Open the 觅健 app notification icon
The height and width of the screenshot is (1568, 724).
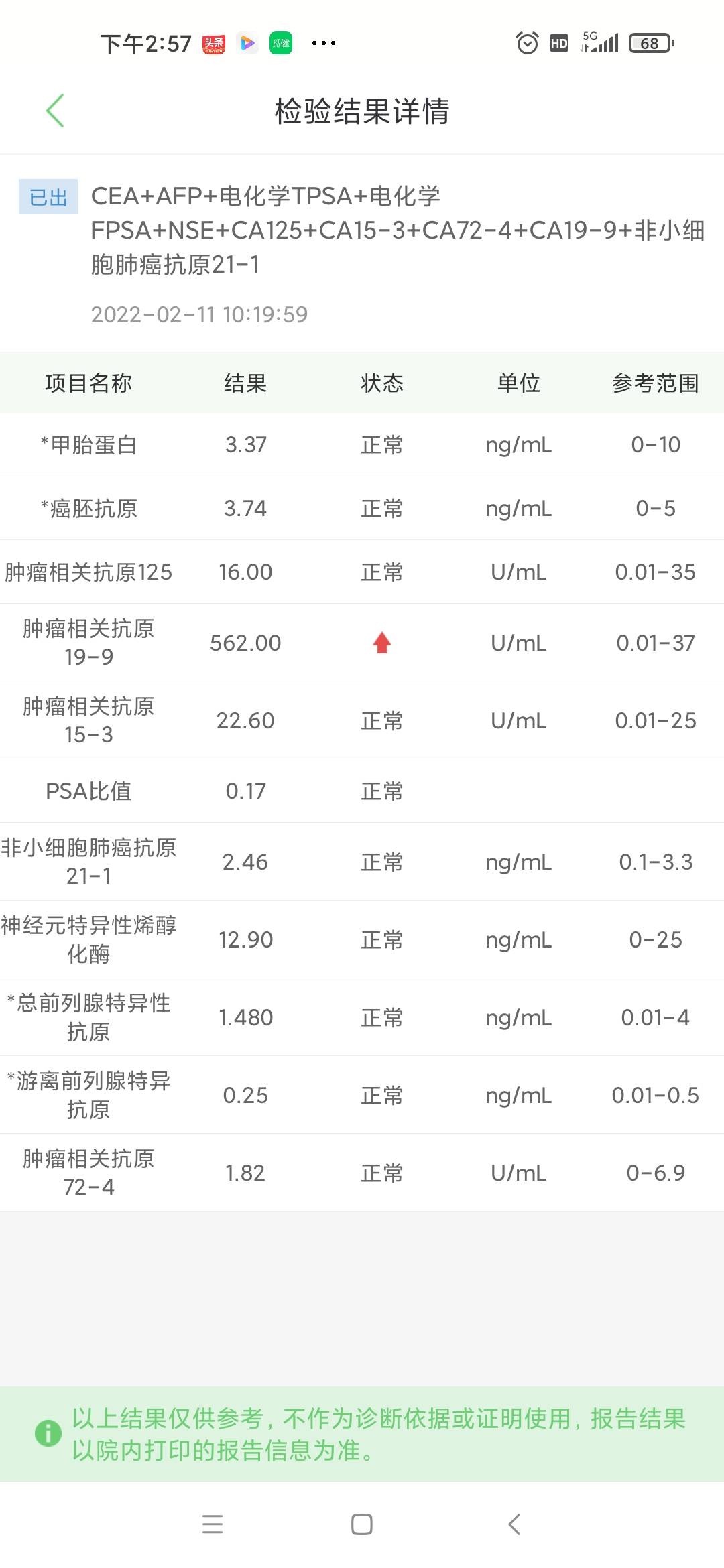coord(281,43)
